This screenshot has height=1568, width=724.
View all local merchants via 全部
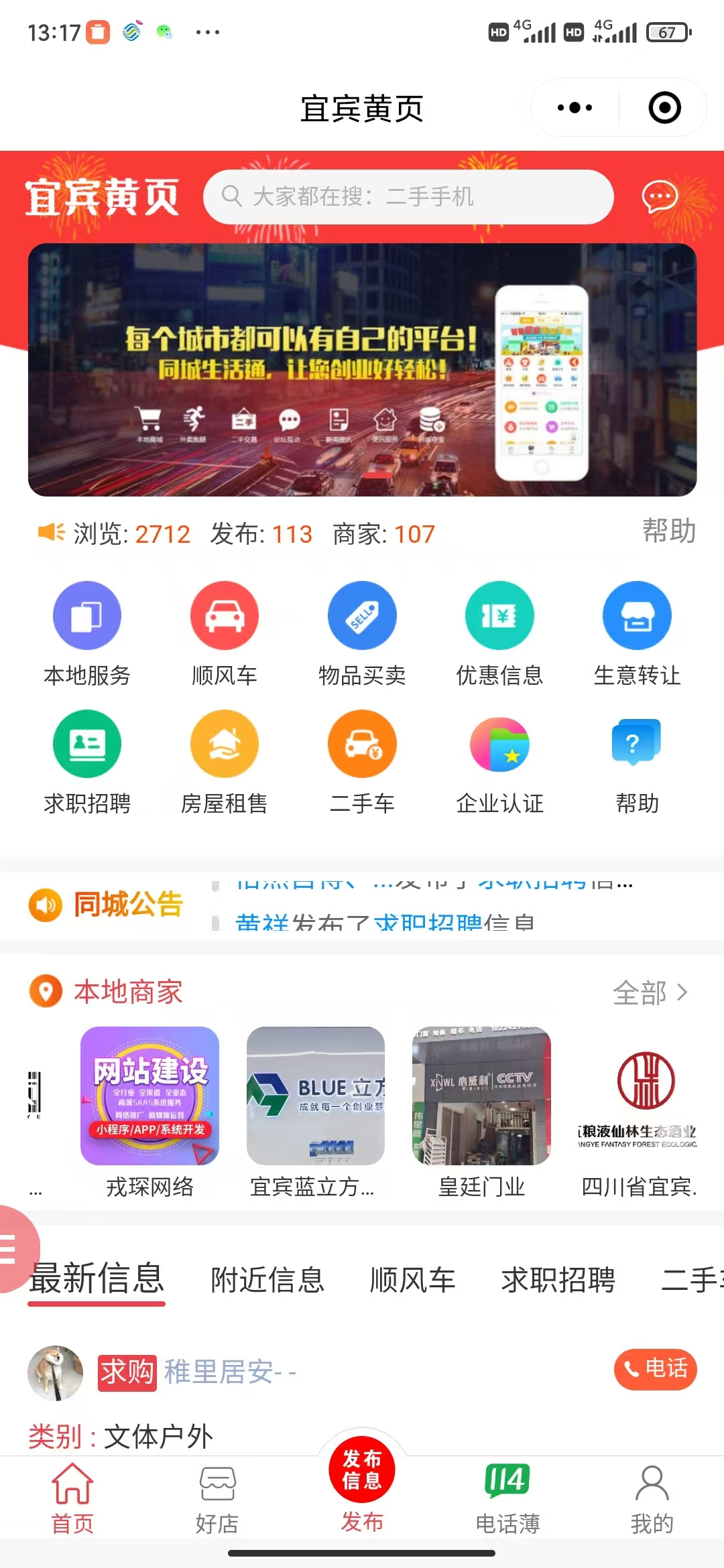pyautogui.click(x=650, y=992)
